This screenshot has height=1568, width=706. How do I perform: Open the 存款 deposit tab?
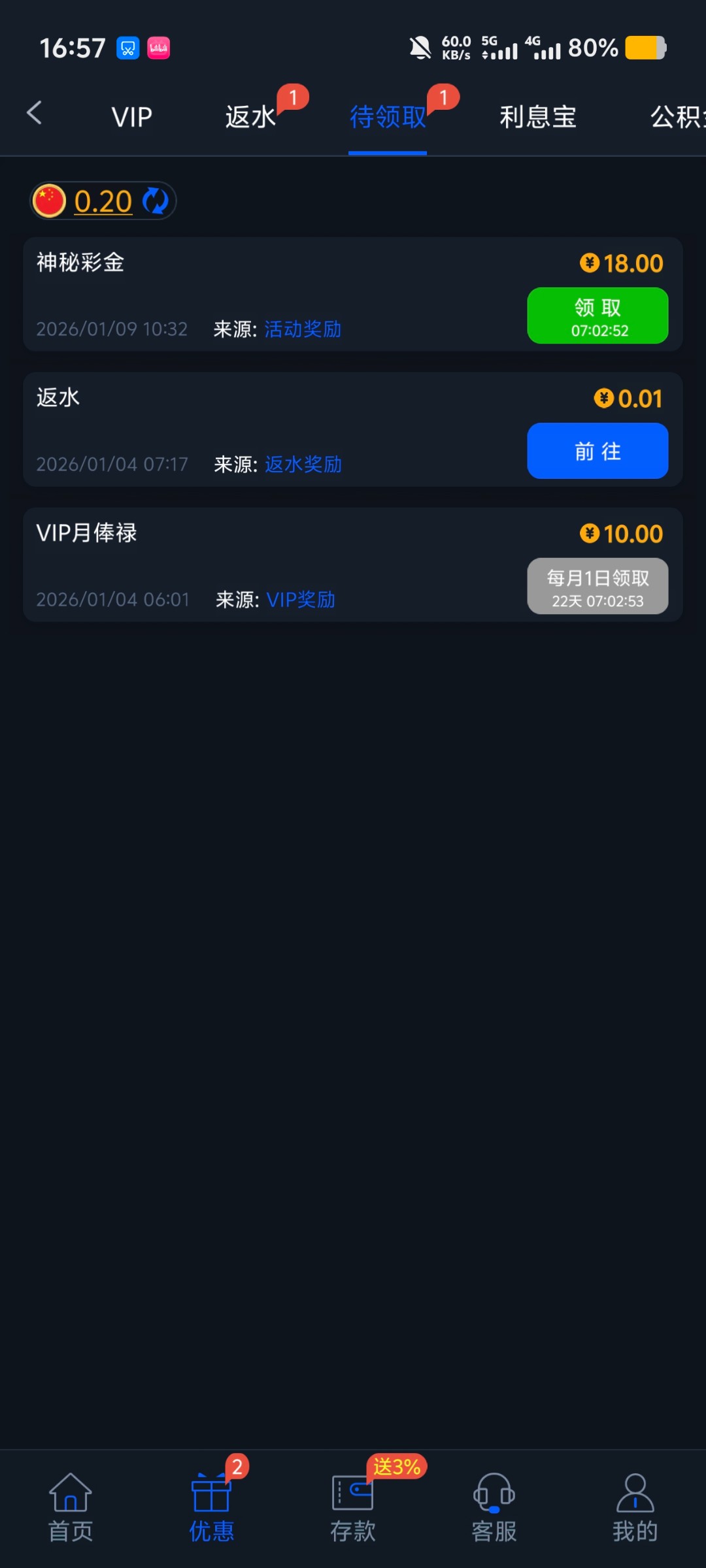353,1503
